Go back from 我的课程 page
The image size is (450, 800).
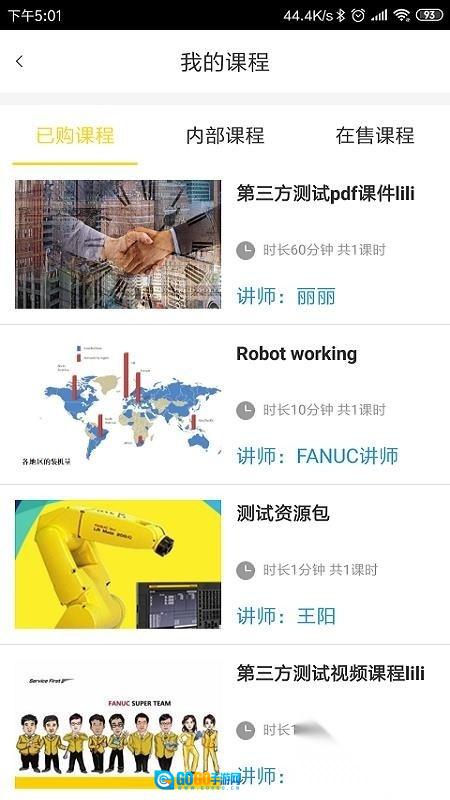click(x=19, y=62)
